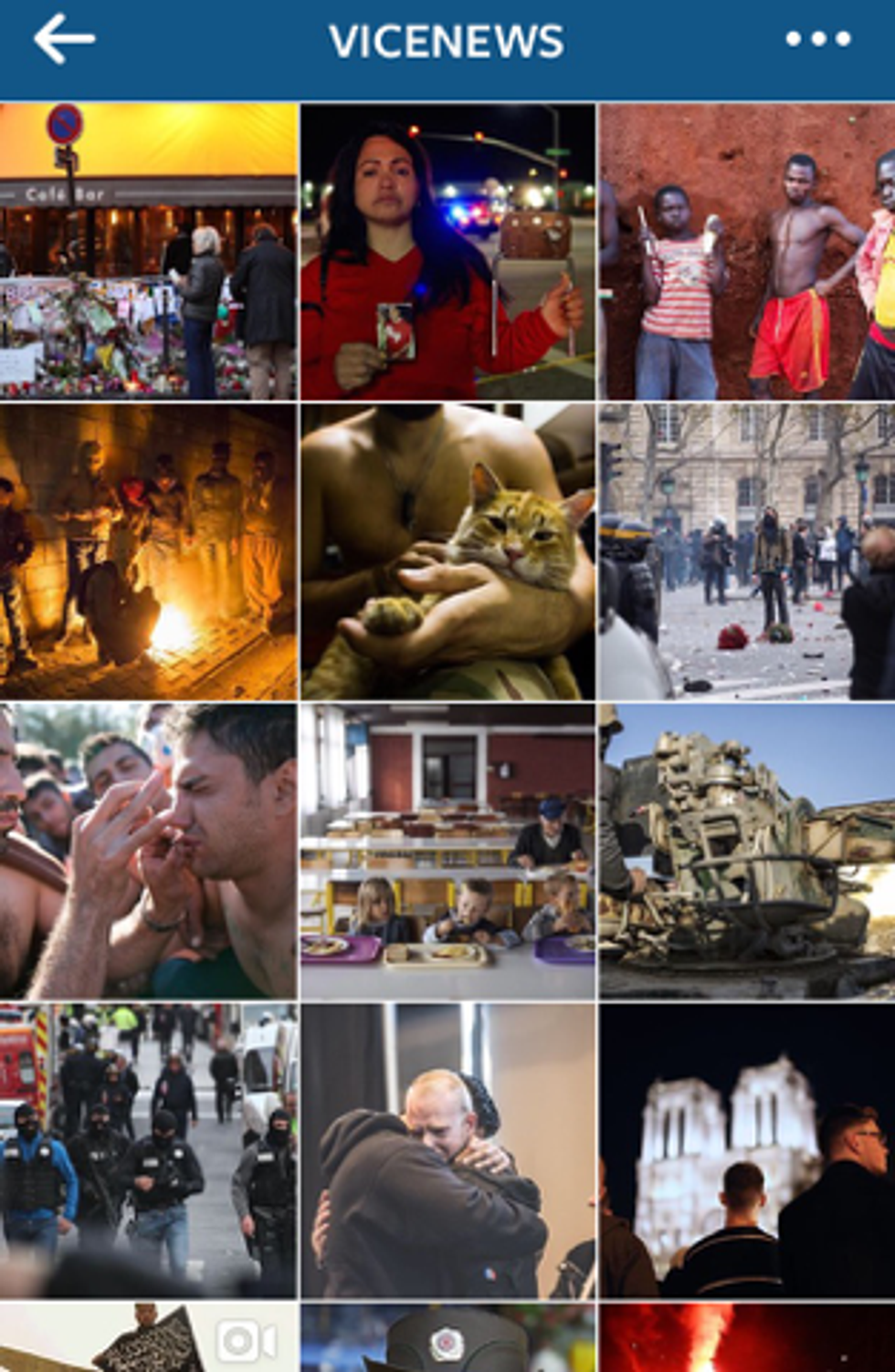Screen dimensions: 895x1372
Task: Open the photo of woman in red
Action: (x=447, y=251)
